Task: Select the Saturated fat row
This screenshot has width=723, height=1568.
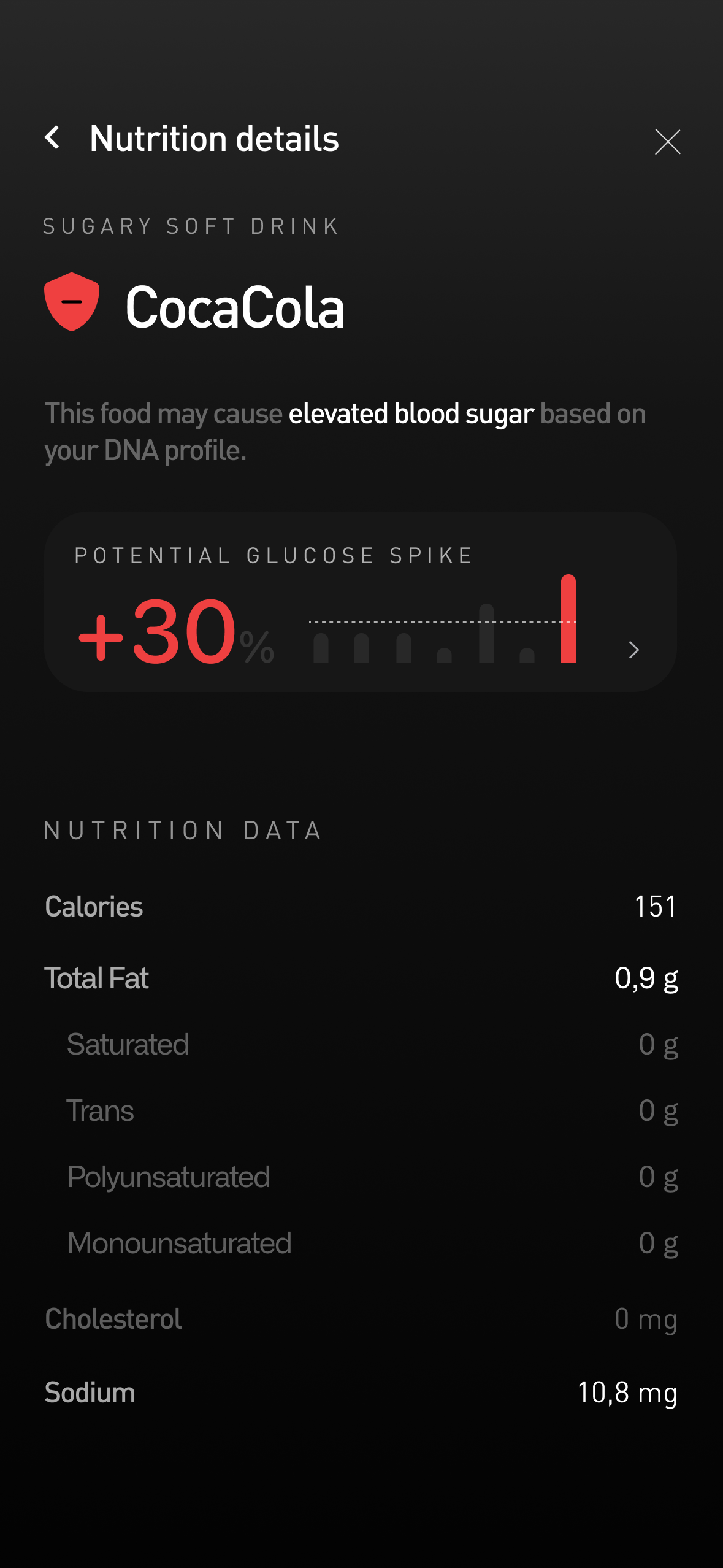Action: click(x=361, y=1044)
